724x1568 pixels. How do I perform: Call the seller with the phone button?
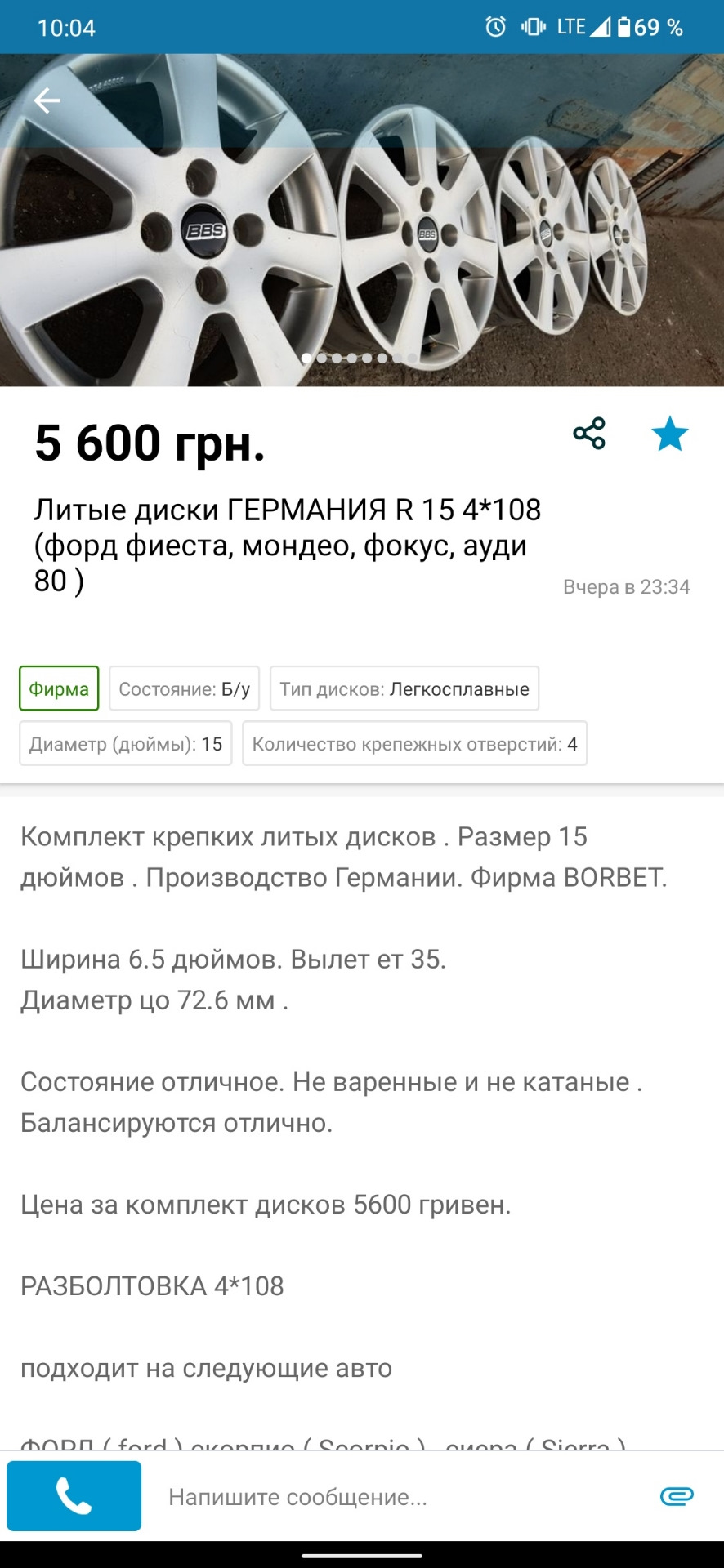point(74,1496)
